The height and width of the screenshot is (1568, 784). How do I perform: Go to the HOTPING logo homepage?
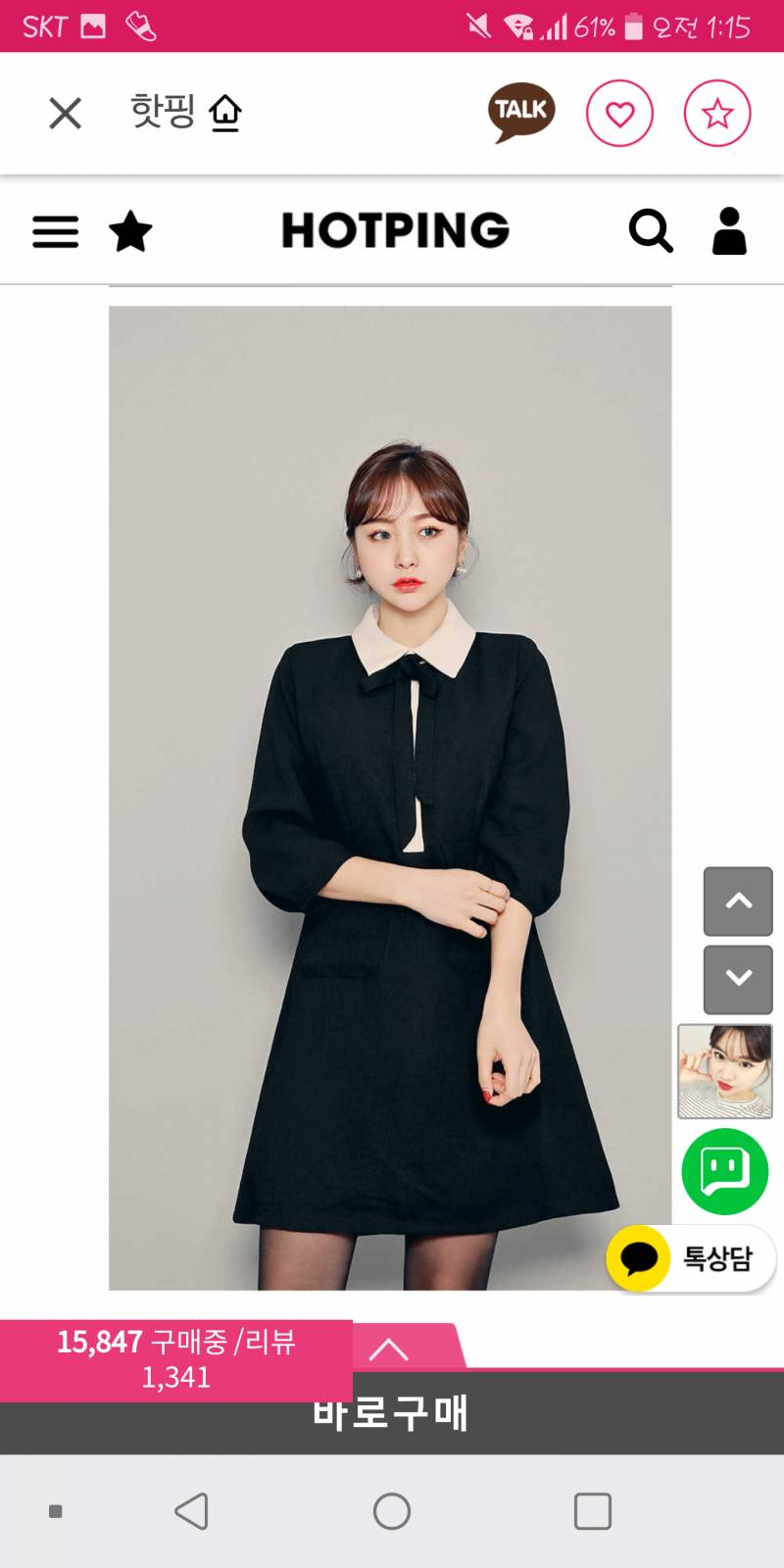pos(396,230)
